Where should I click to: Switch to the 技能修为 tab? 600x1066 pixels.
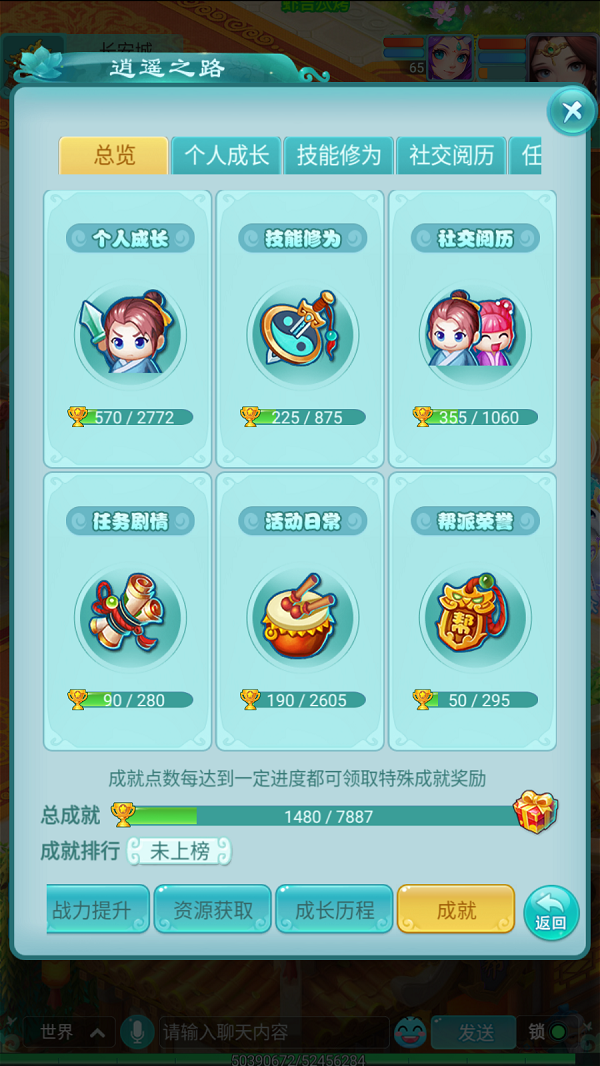tap(339, 156)
